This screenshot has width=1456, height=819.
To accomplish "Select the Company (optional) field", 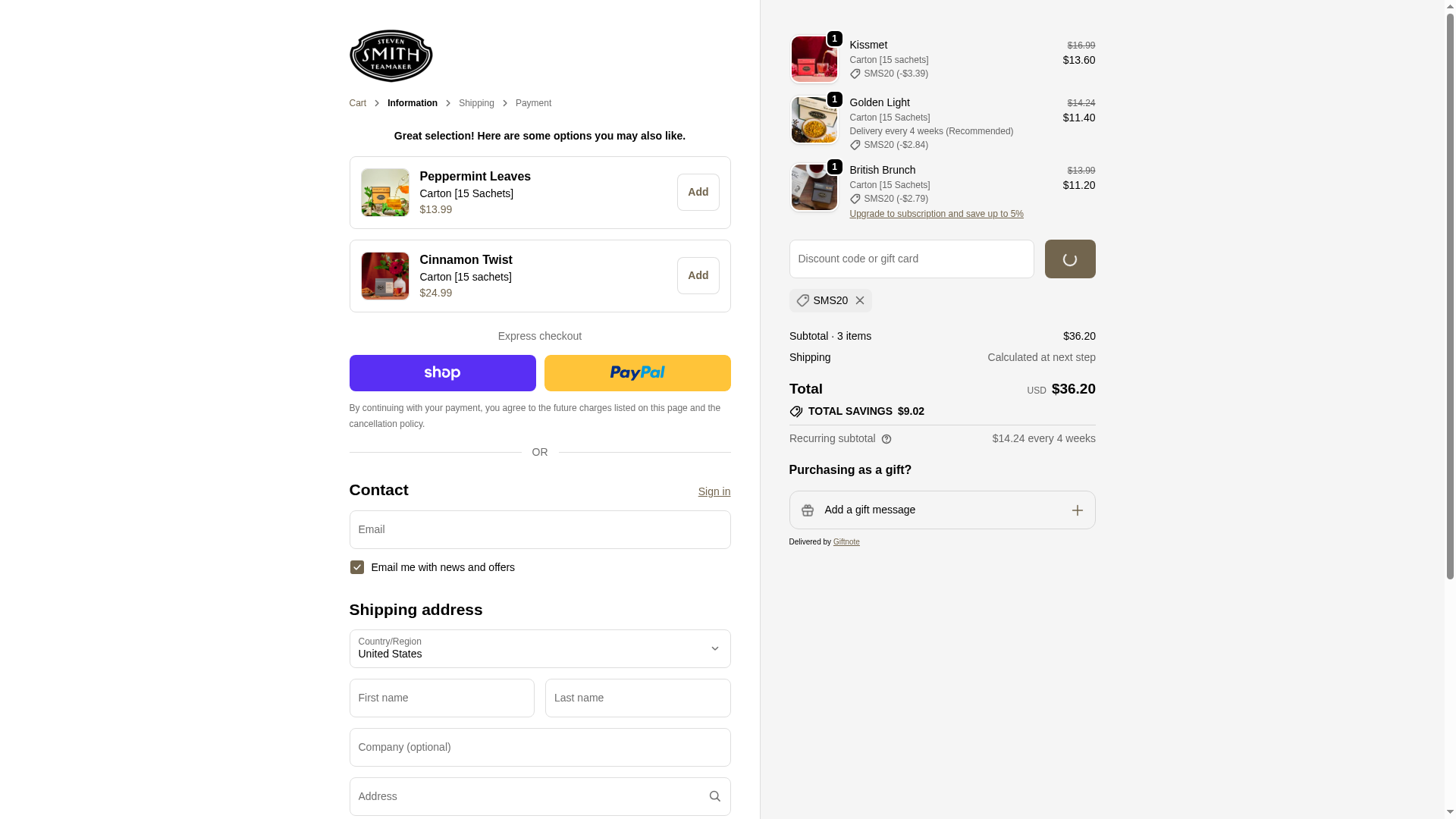I will [x=539, y=748].
